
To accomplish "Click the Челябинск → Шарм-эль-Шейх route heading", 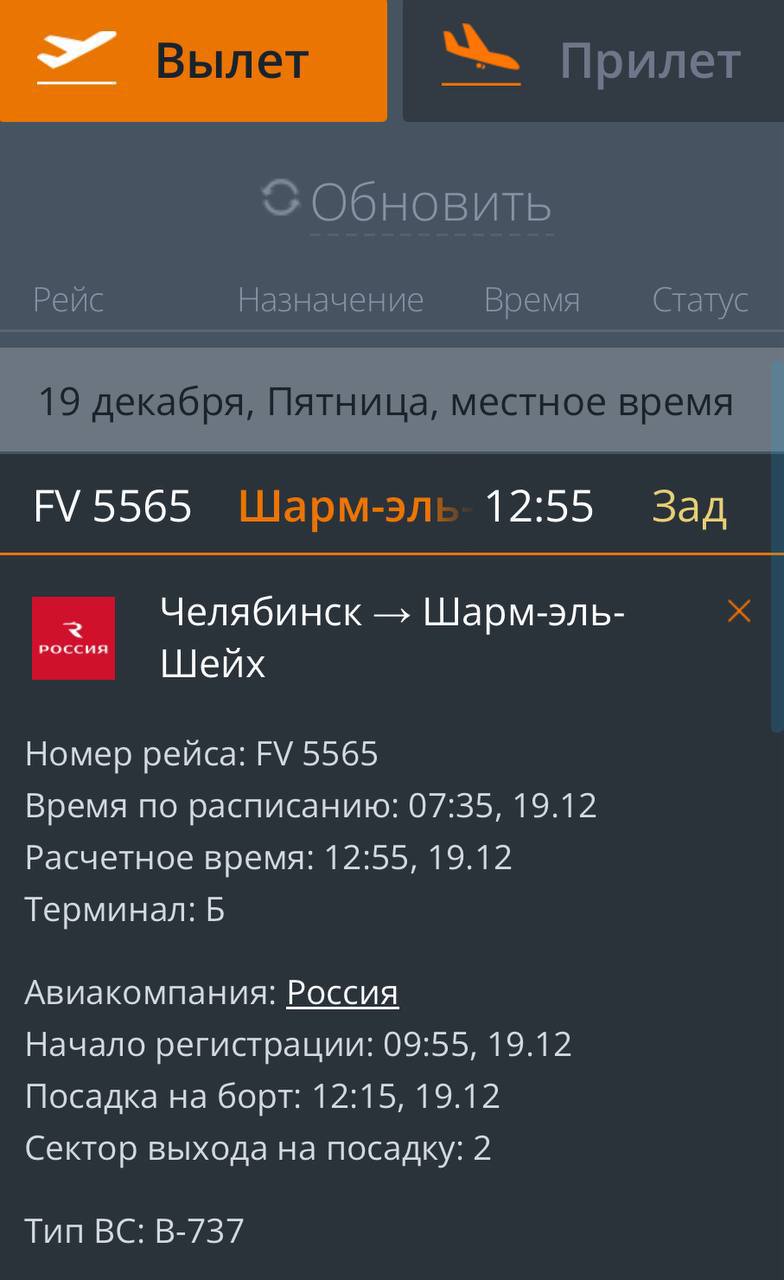I will pyautogui.click(x=393, y=636).
